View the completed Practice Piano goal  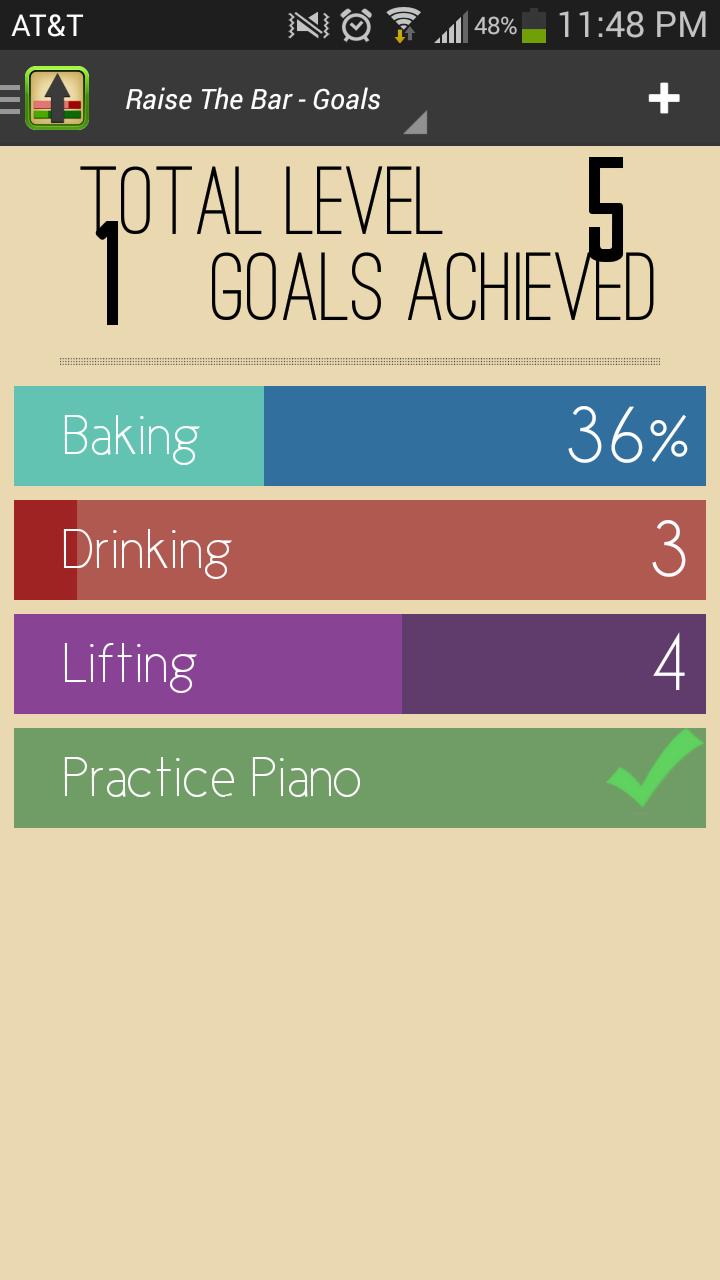tap(360, 778)
